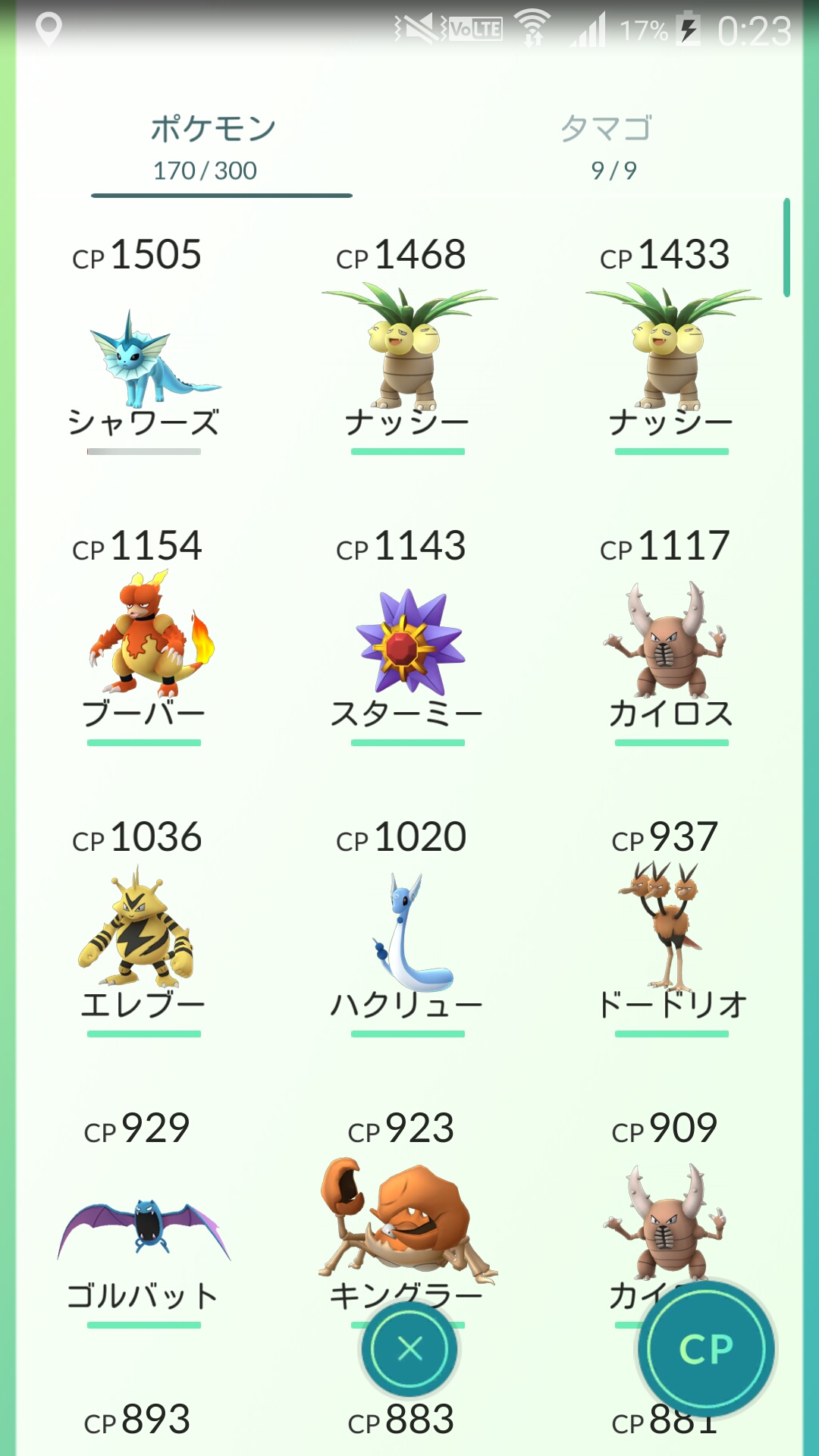Open シャワーズ with CP 1505
The height and width of the screenshot is (1456, 819).
tap(144, 356)
